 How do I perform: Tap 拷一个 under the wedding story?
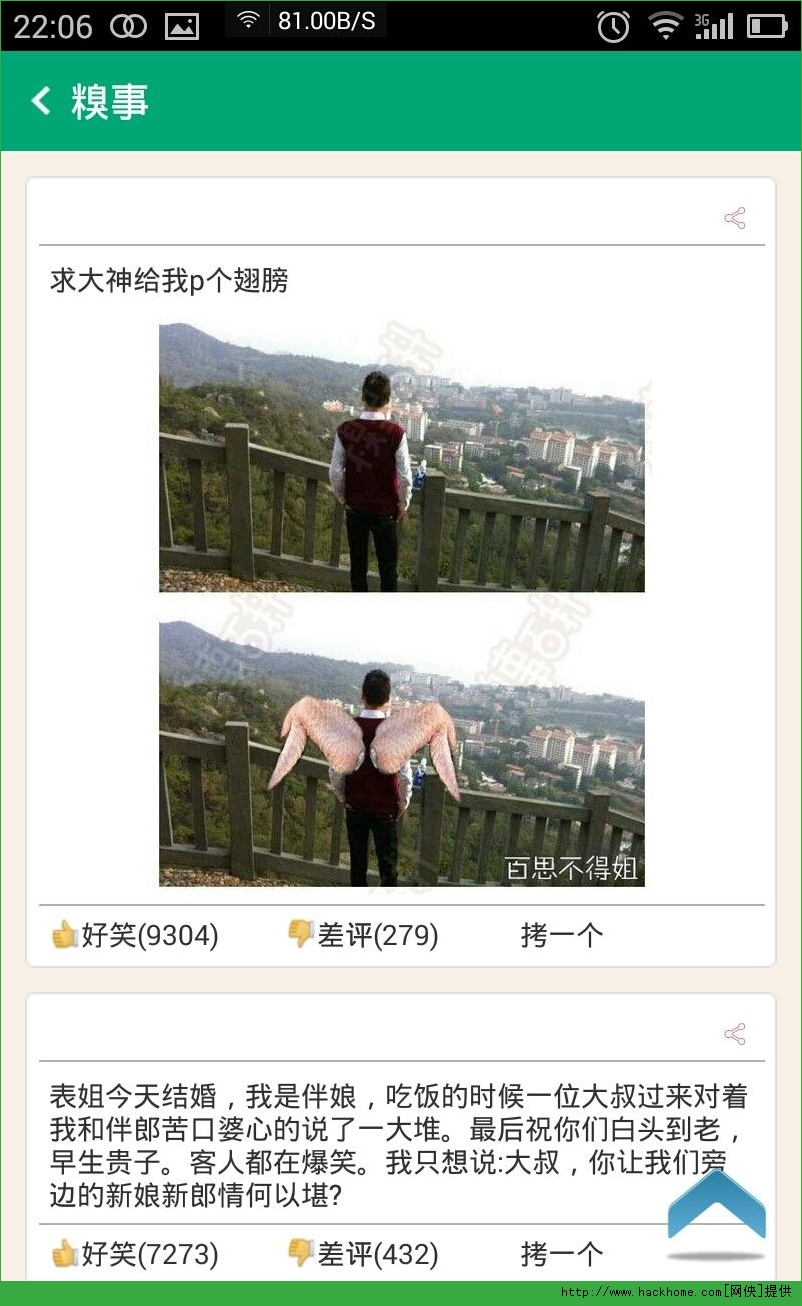coord(562,1253)
